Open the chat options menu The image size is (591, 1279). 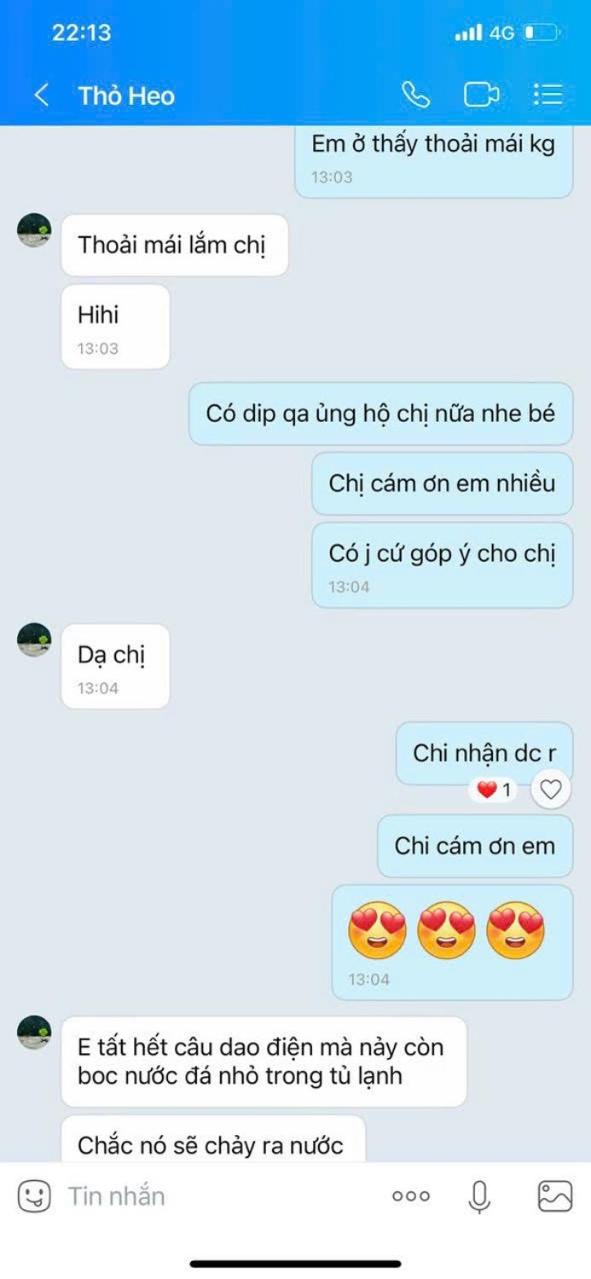[x=548, y=95]
